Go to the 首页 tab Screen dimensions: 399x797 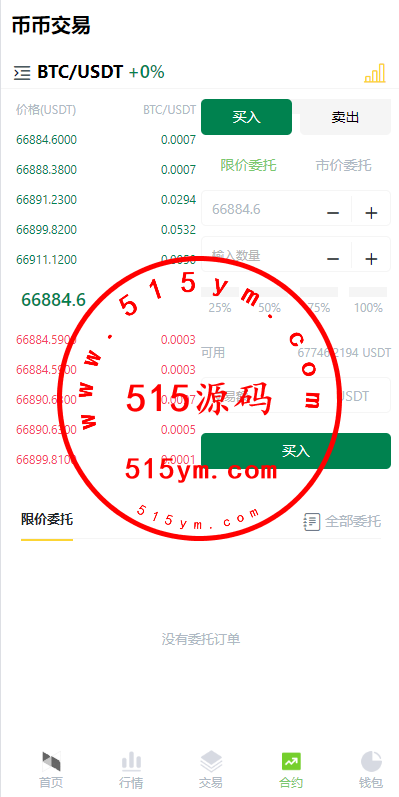[x=51, y=770]
